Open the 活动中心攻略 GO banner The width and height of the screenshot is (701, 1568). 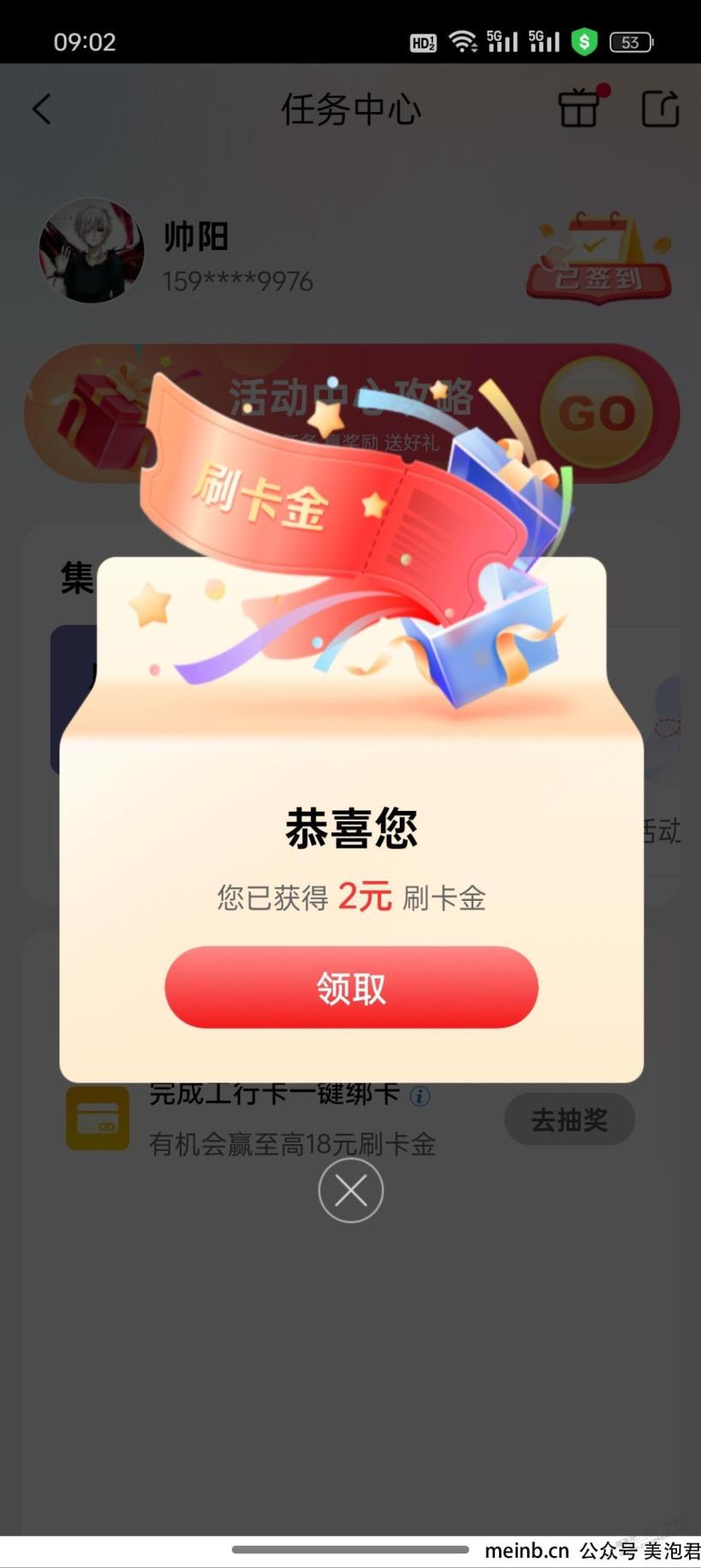597,413
